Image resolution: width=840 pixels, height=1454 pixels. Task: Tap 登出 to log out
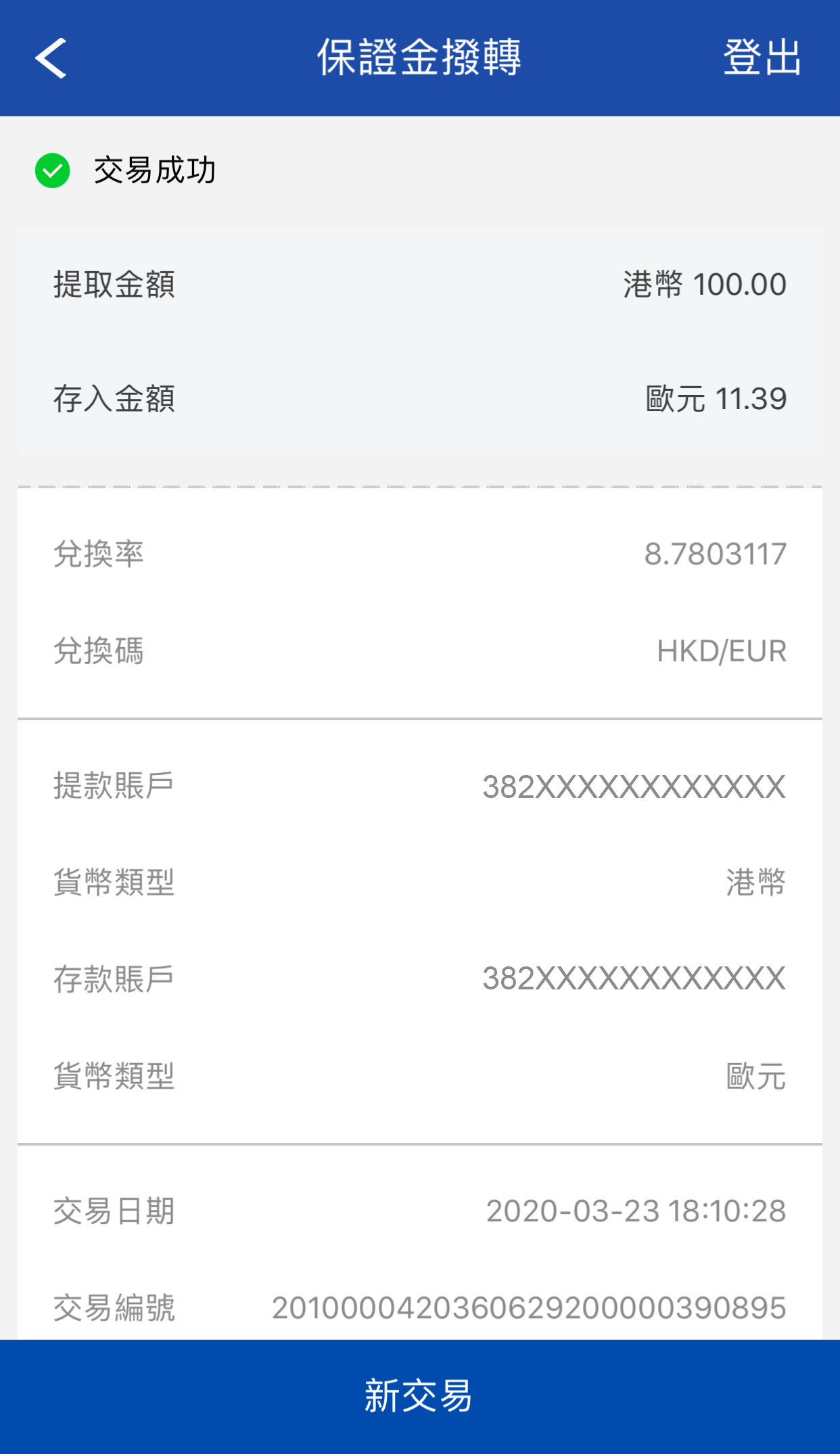pos(762,58)
